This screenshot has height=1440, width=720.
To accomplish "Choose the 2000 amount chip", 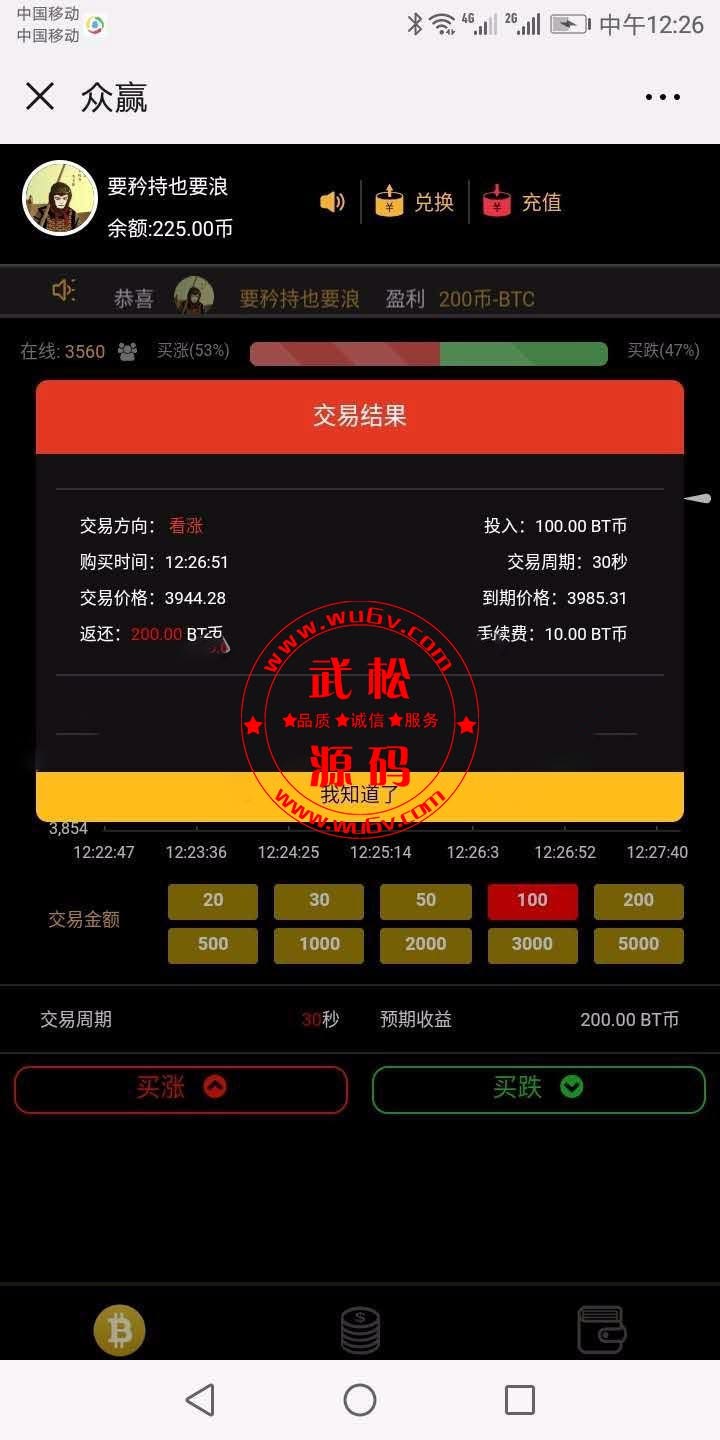I will click(426, 945).
